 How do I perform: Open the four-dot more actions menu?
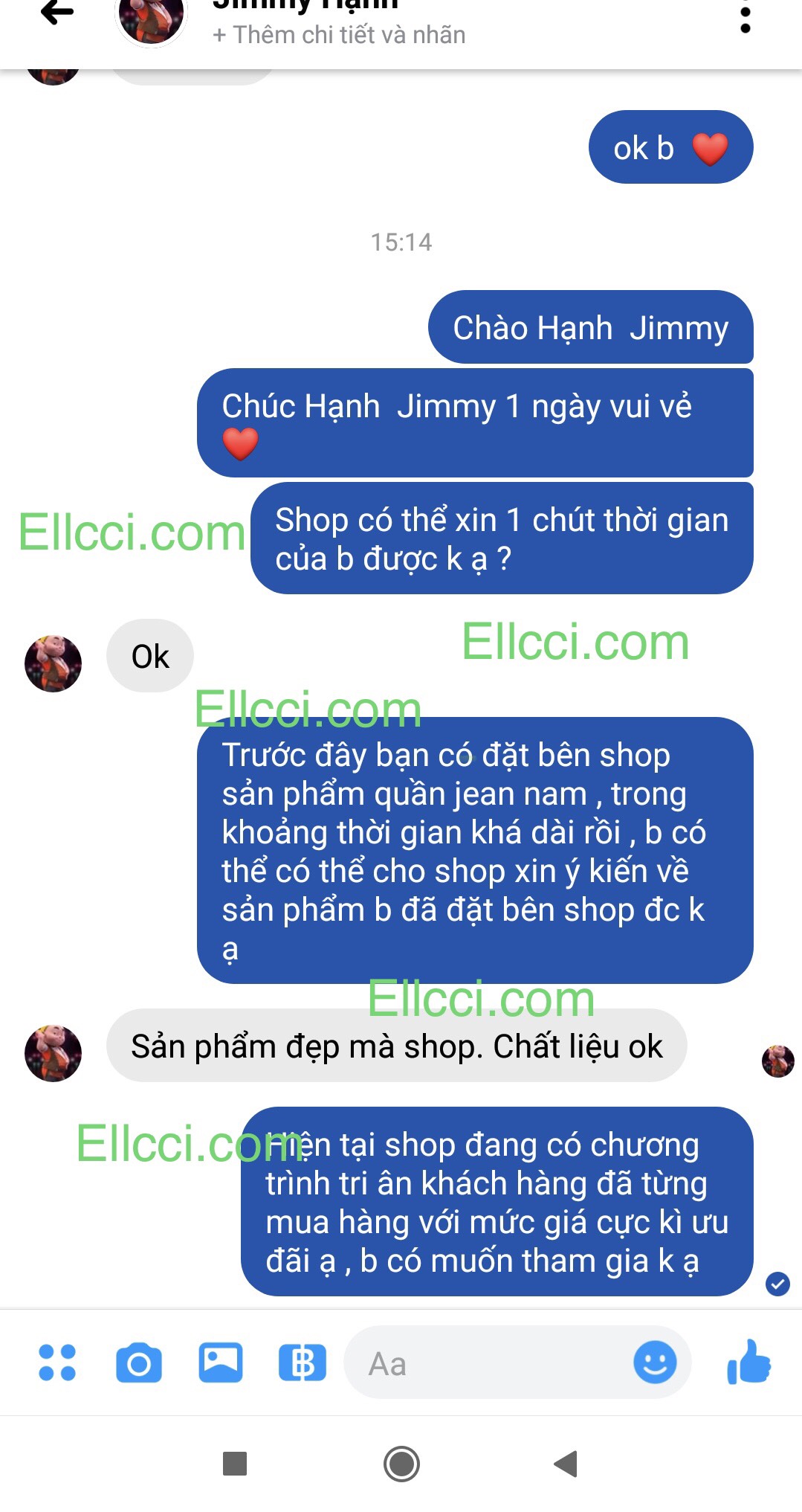click(57, 1363)
